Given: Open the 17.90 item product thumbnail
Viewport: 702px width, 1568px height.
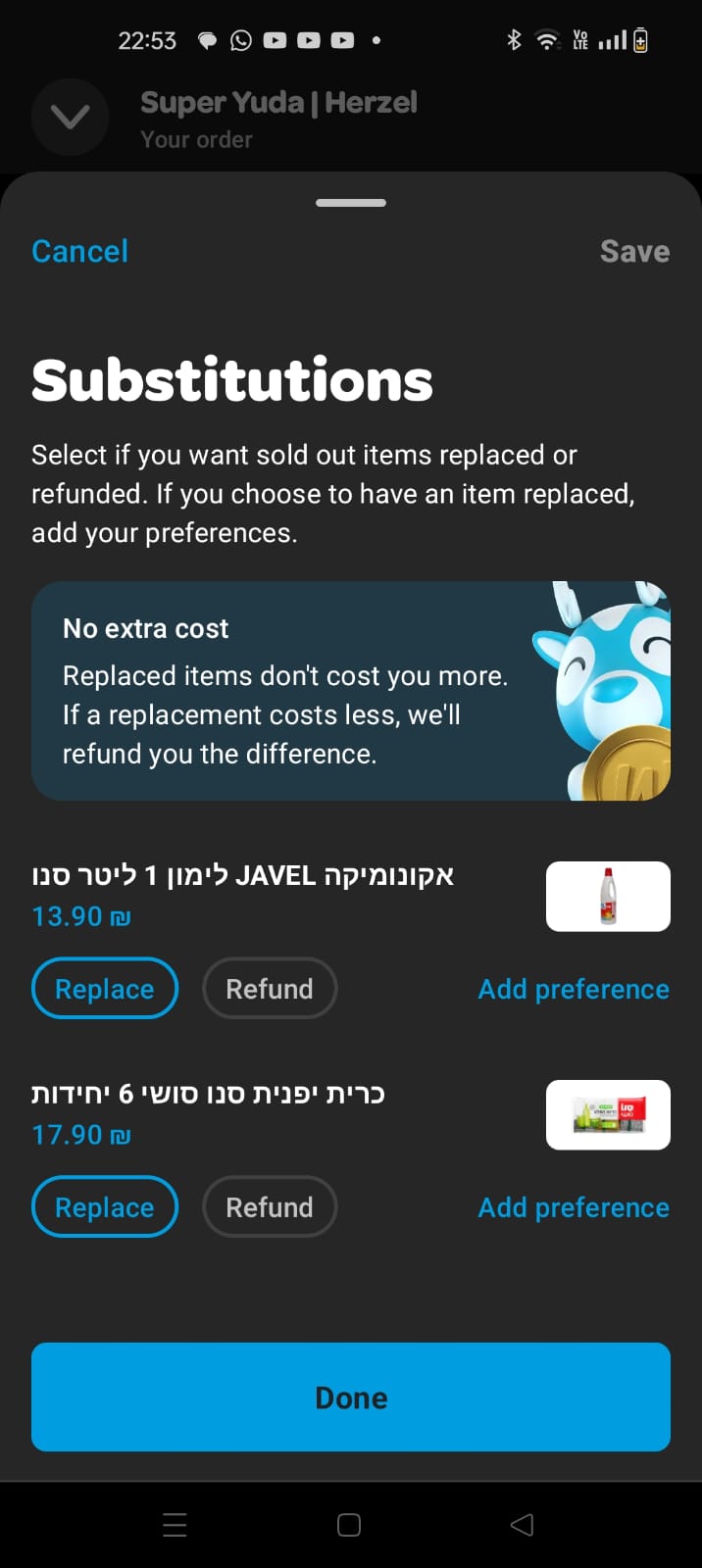Looking at the screenshot, I should click(608, 1114).
